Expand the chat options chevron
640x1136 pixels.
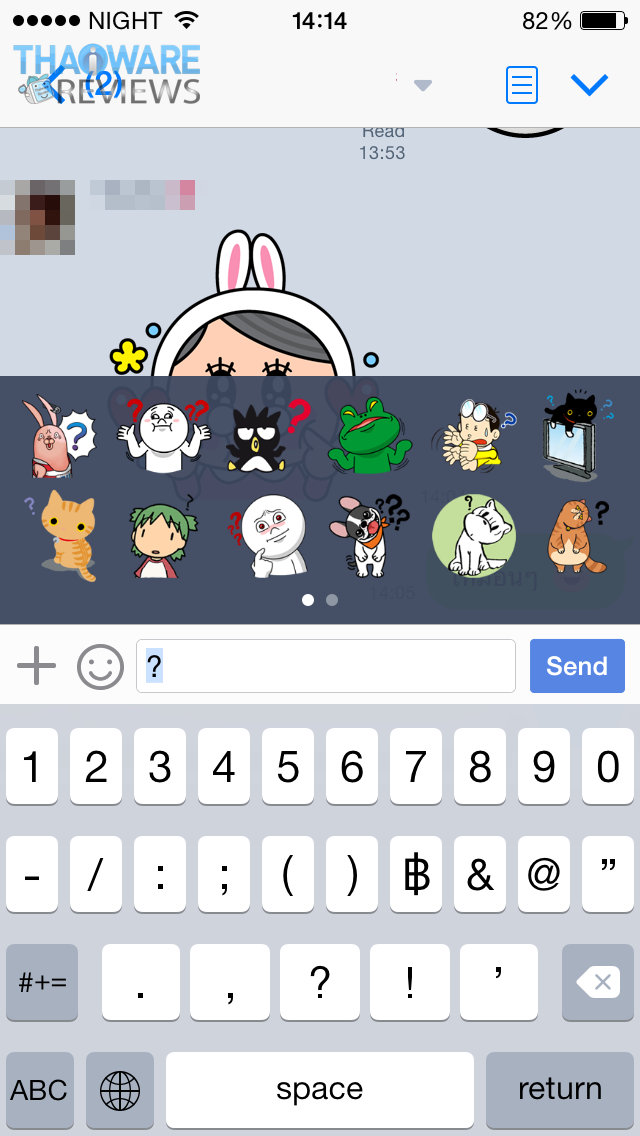(x=589, y=85)
